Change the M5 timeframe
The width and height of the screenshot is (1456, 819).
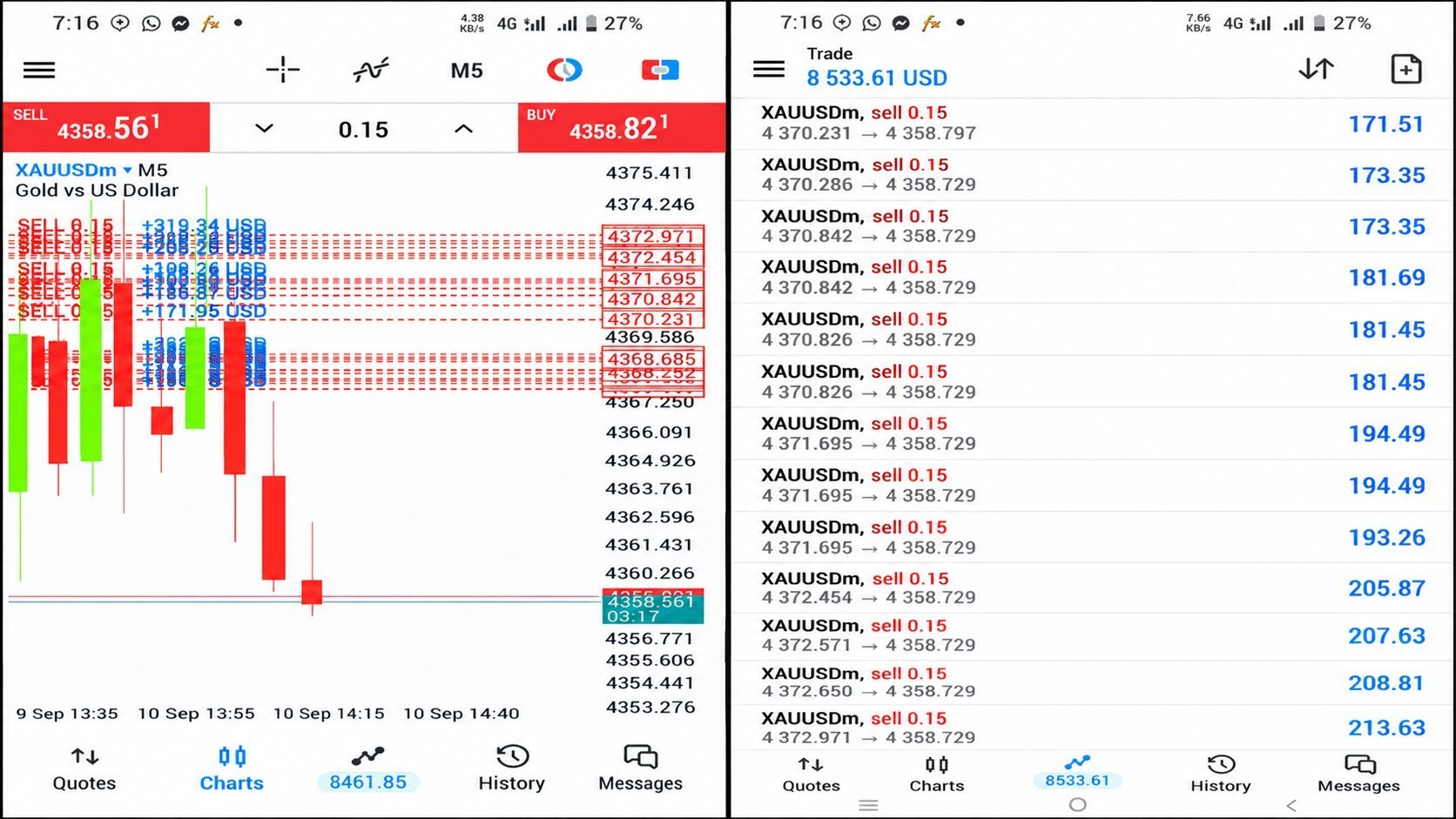(x=467, y=70)
